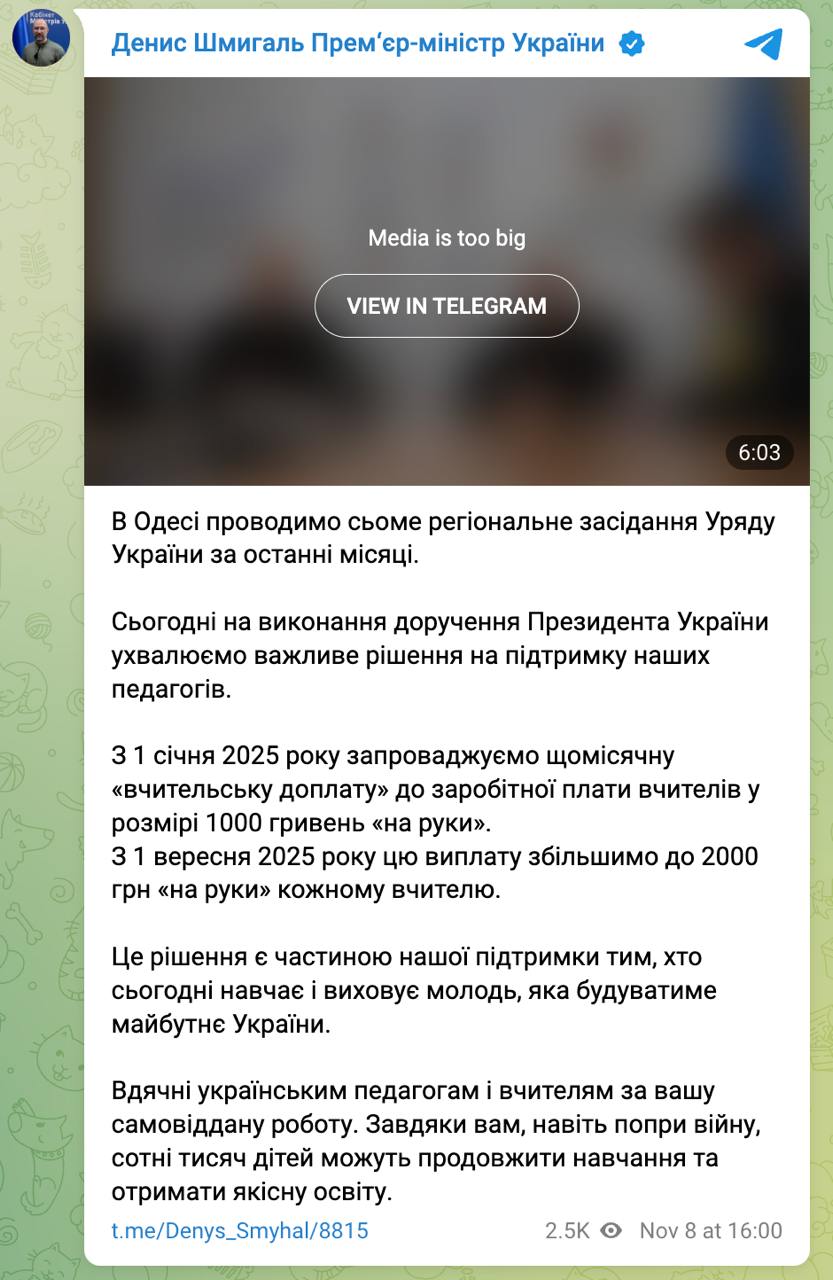
Task: Tap the channel avatar photo
Action: click(x=41, y=37)
